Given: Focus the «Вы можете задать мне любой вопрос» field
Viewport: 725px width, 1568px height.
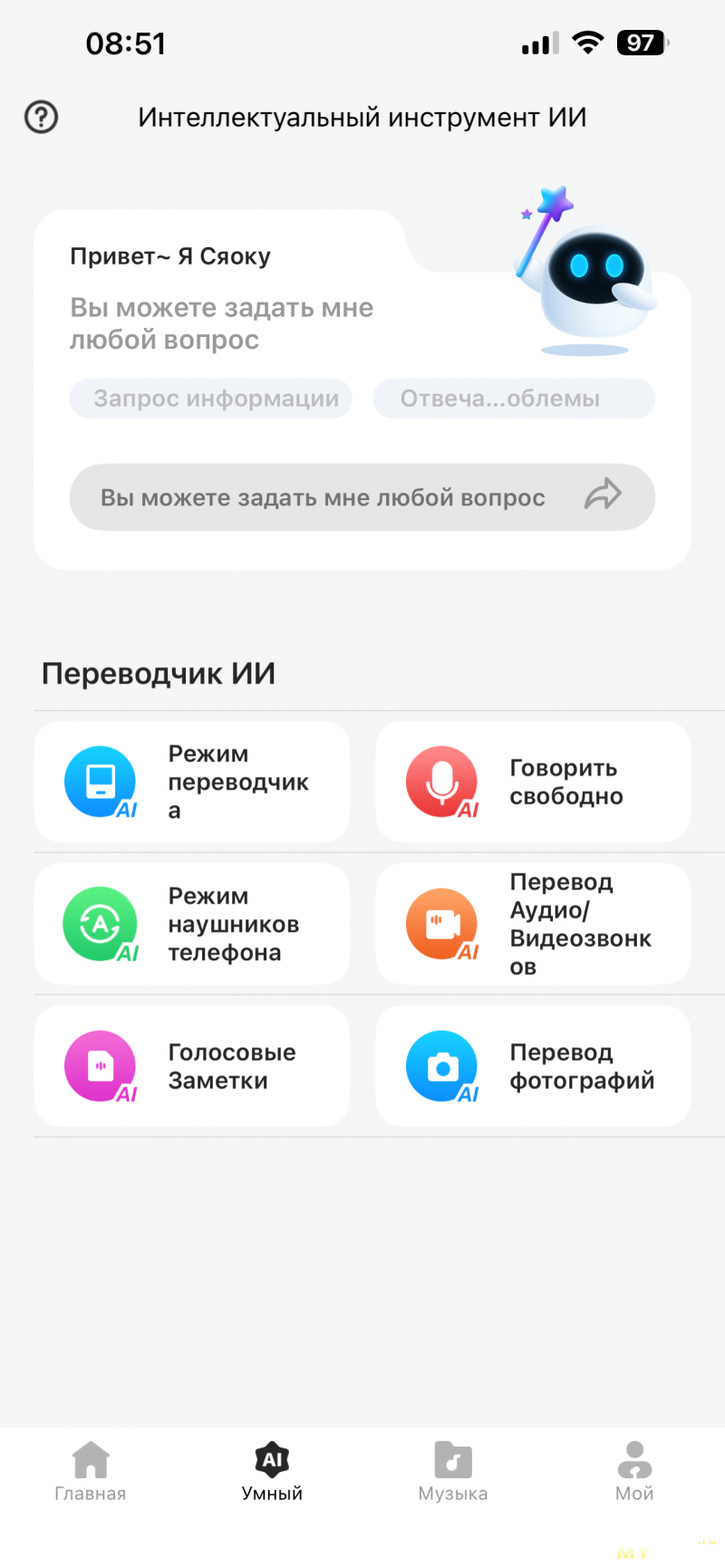Looking at the screenshot, I should click(323, 497).
